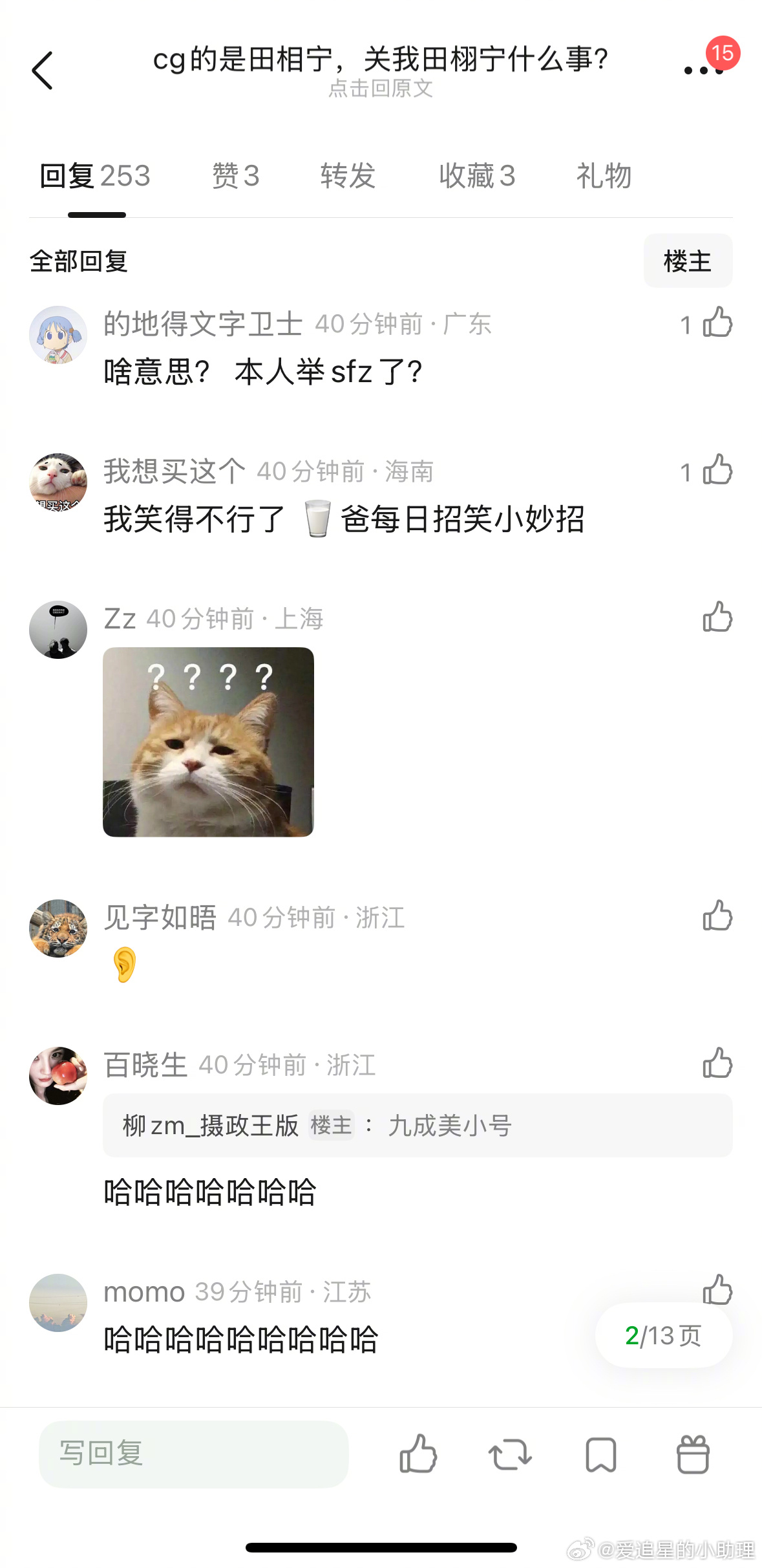The image size is (762, 1568).
Task: Like the comment by 的地得文字卫士
Action: (x=717, y=323)
